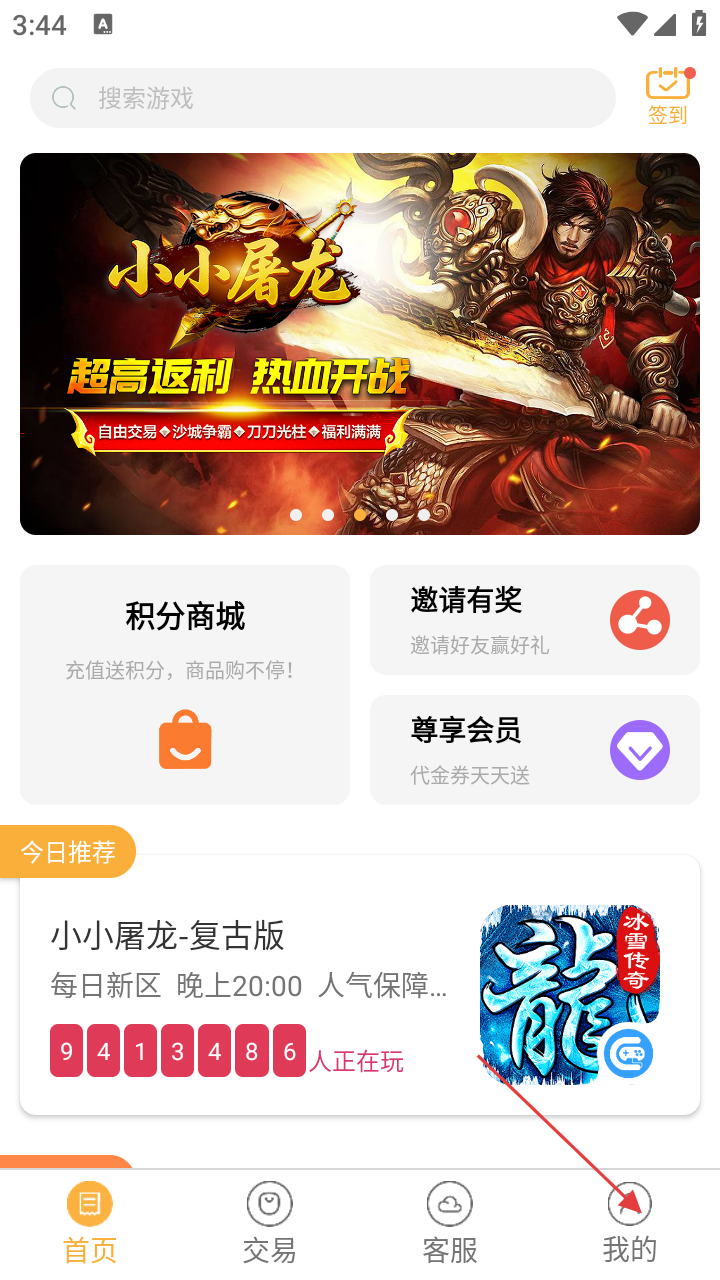This screenshot has height=1280, width=720.
Task: Open the 小小屠龙-复古版 recommended game
Action: (x=360, y=985)
